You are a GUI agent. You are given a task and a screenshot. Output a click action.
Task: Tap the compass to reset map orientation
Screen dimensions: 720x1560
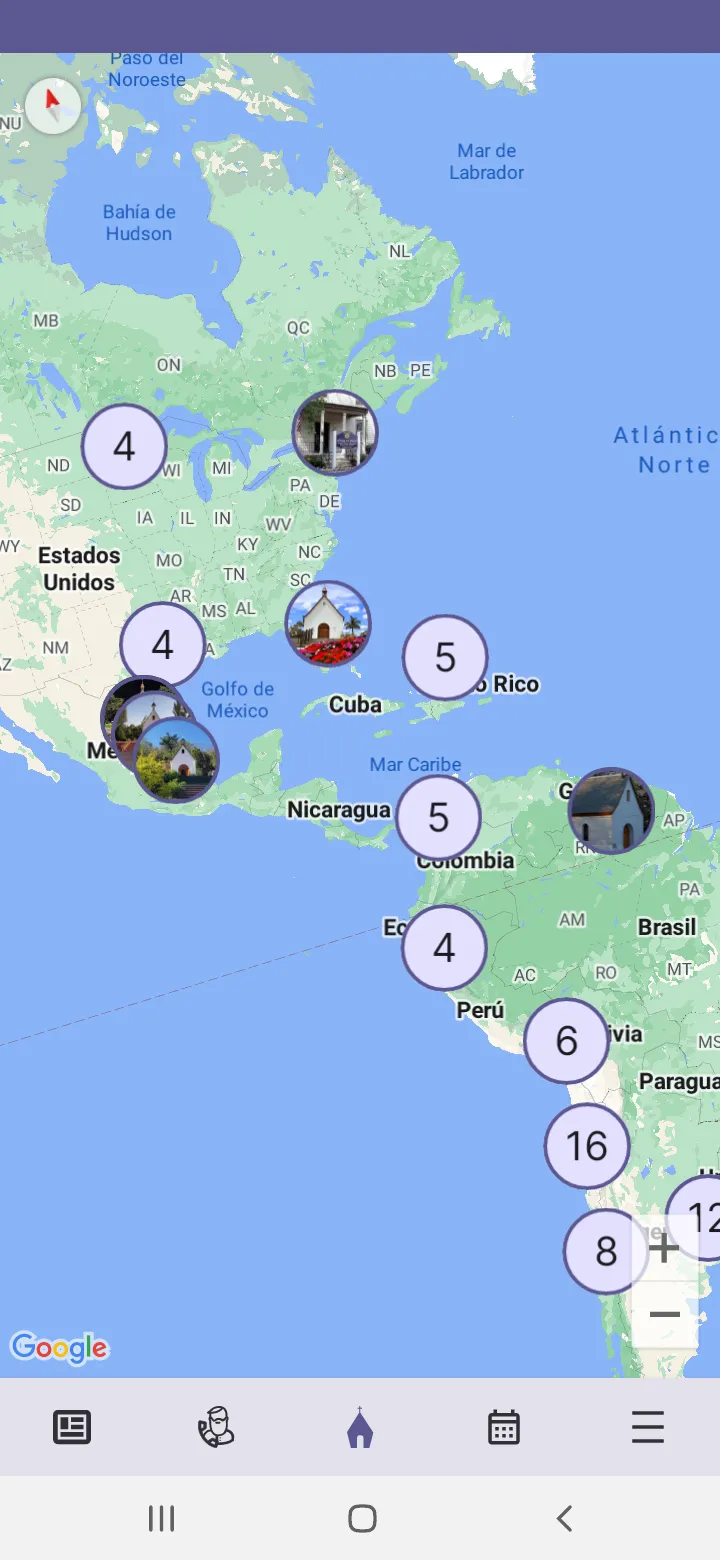pyautogui.click(x=53, y=104)
